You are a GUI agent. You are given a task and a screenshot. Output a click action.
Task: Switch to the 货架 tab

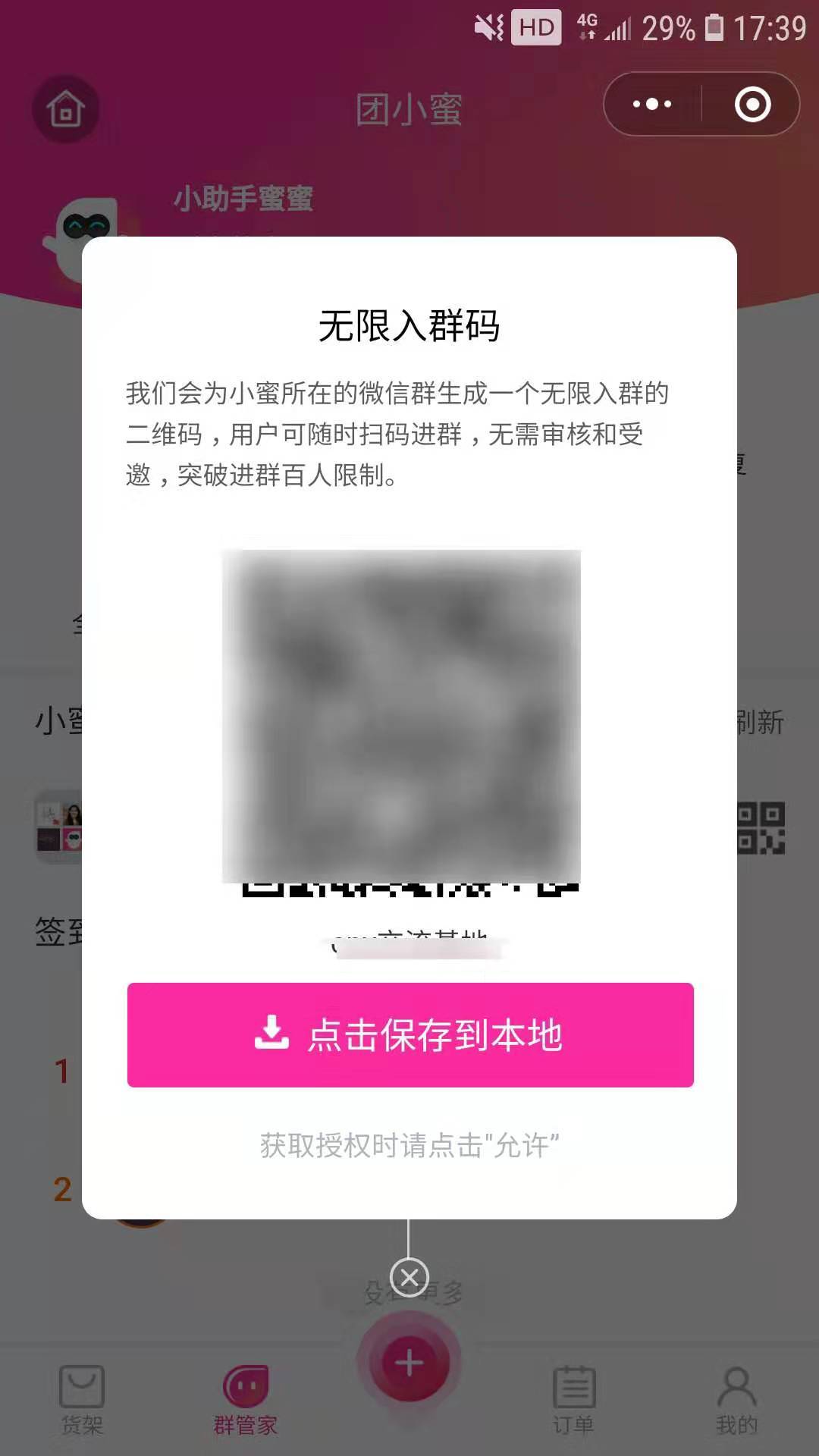point(82,1400)
